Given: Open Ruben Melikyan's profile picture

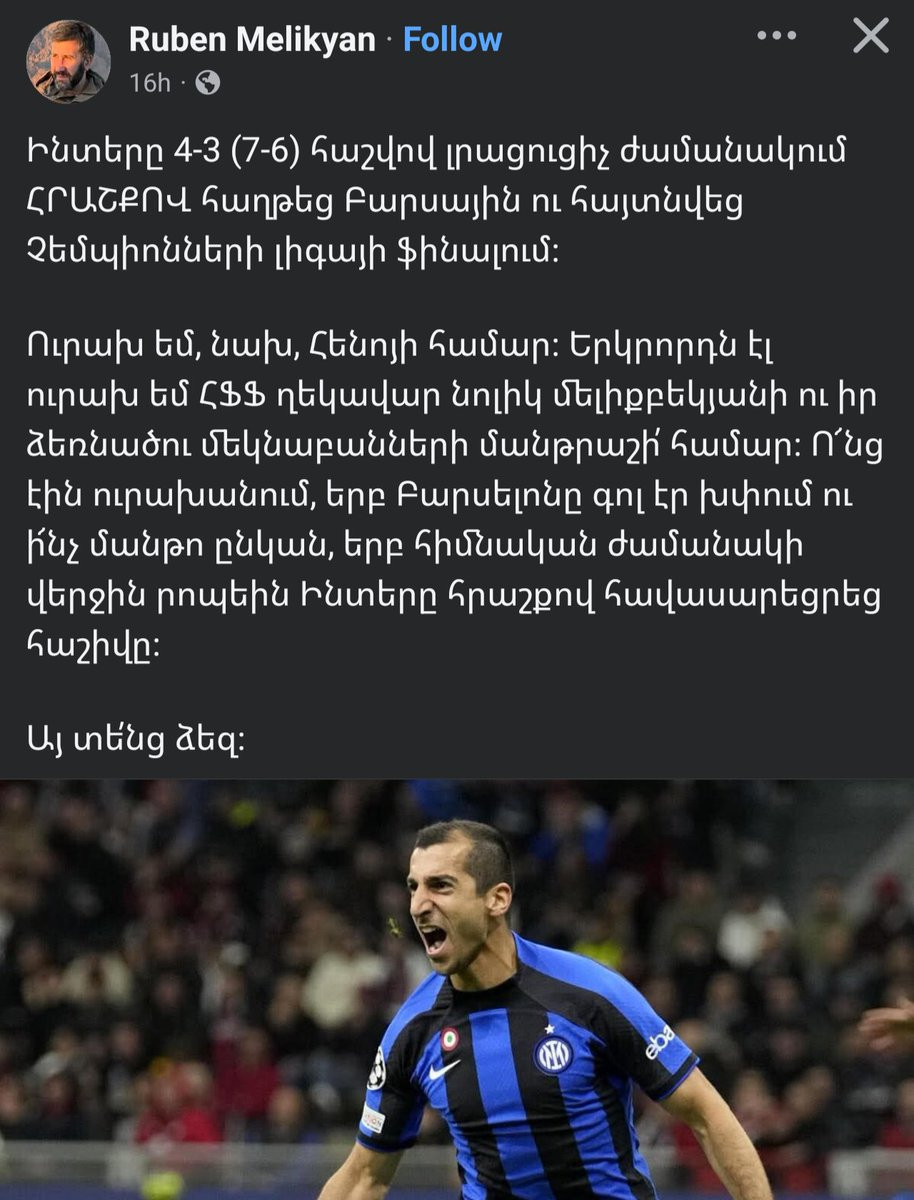Looking at the screenshot, I should click(68, 61).
